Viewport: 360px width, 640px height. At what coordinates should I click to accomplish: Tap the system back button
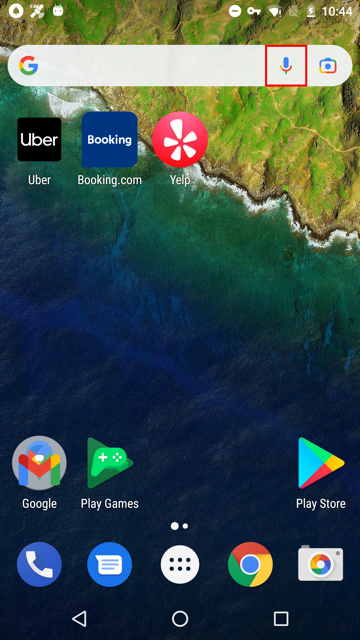coord(79,619)
